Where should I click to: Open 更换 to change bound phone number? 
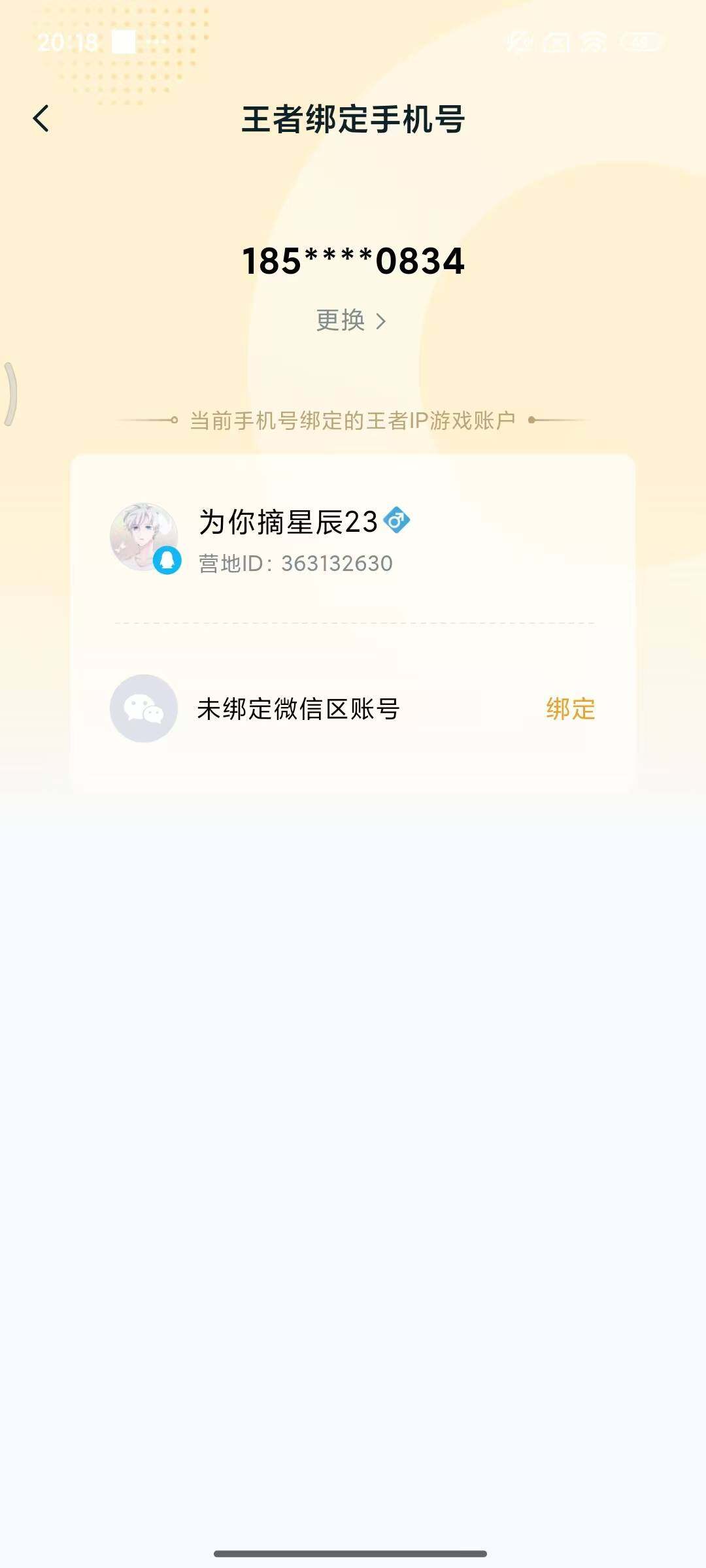click(340, 319)
